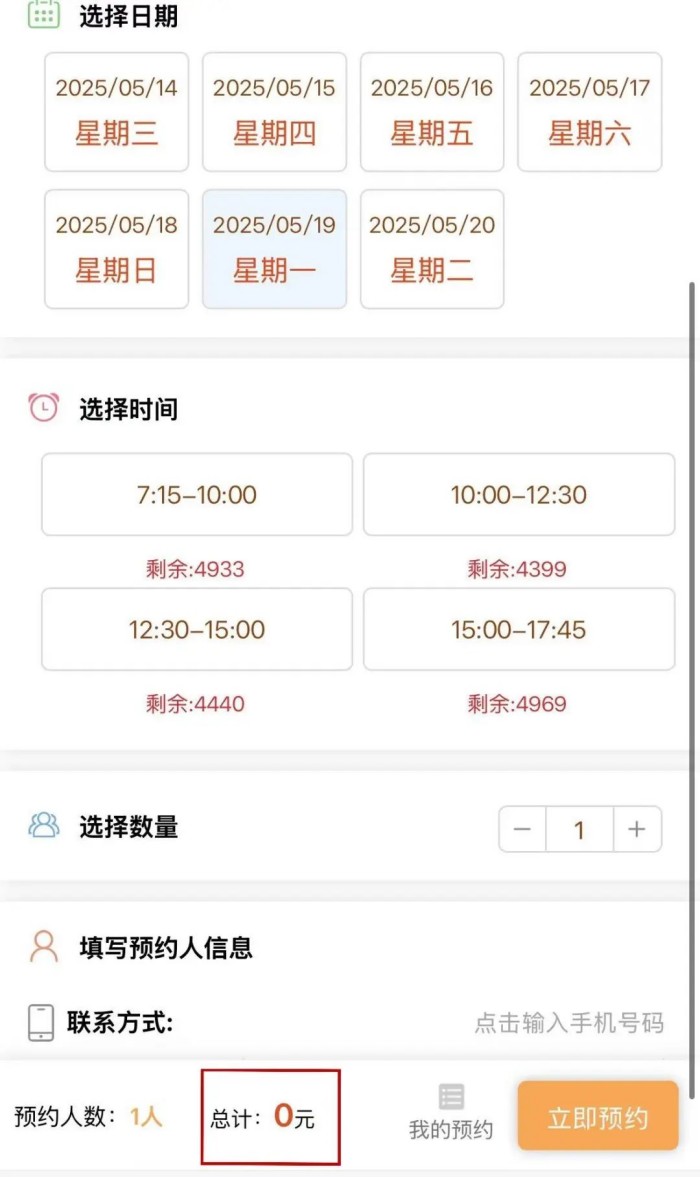Choose the date 2025/05/18 星期日

click(x=116, y=249)
